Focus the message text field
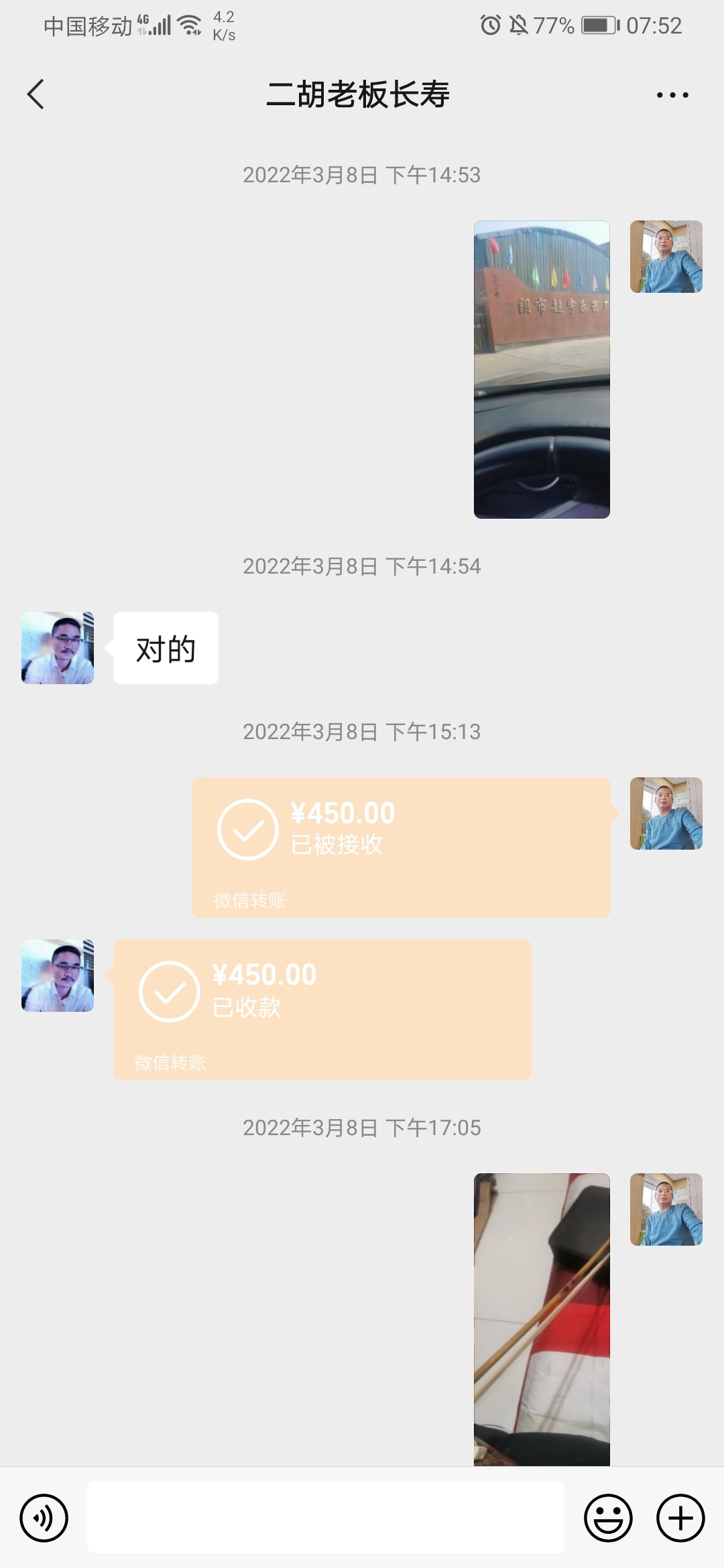Image resolution: width=724 pixels, height=1568 pixels. [x=325, y=1518]
